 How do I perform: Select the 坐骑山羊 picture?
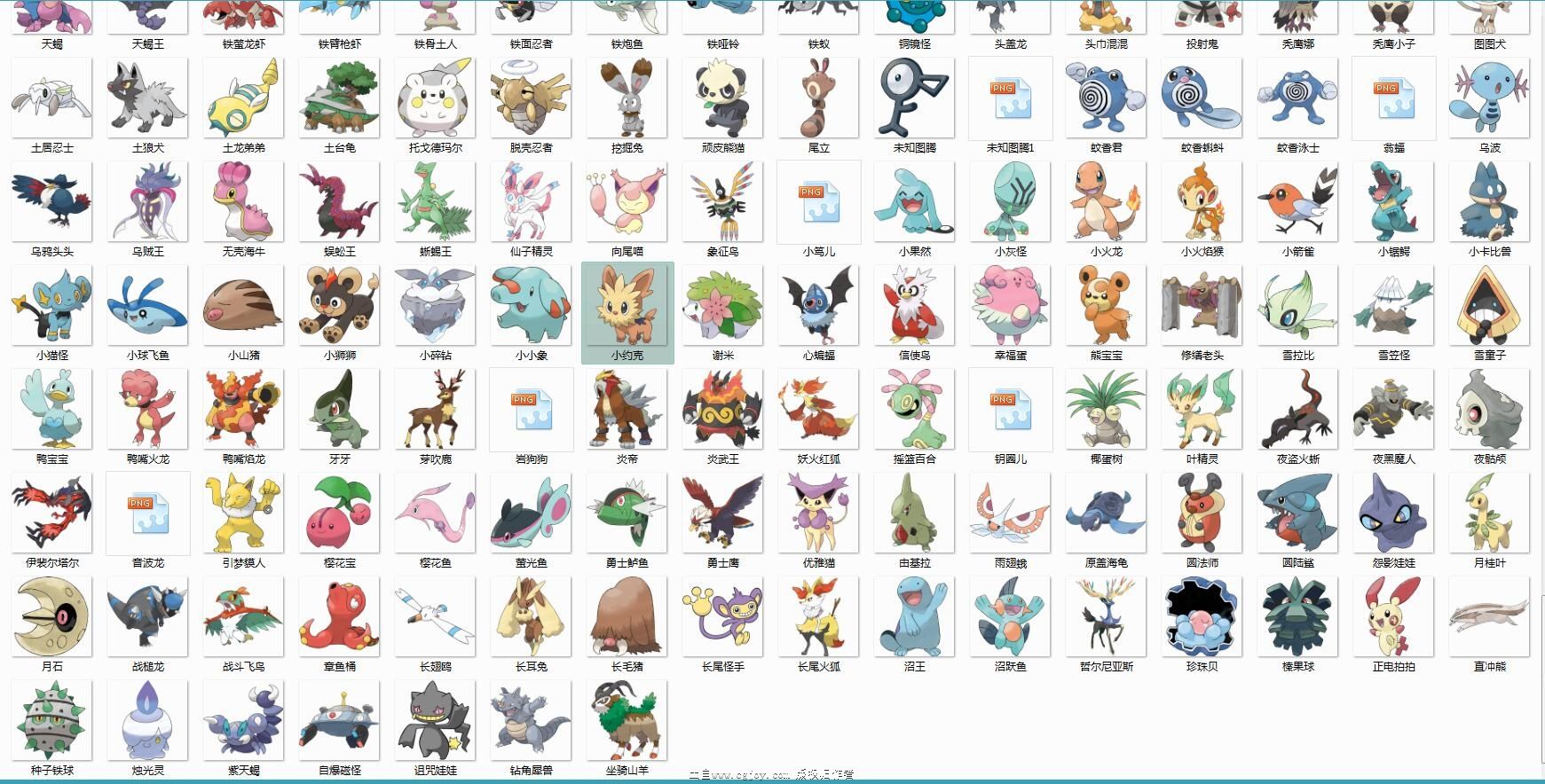[x=627, y=721]
